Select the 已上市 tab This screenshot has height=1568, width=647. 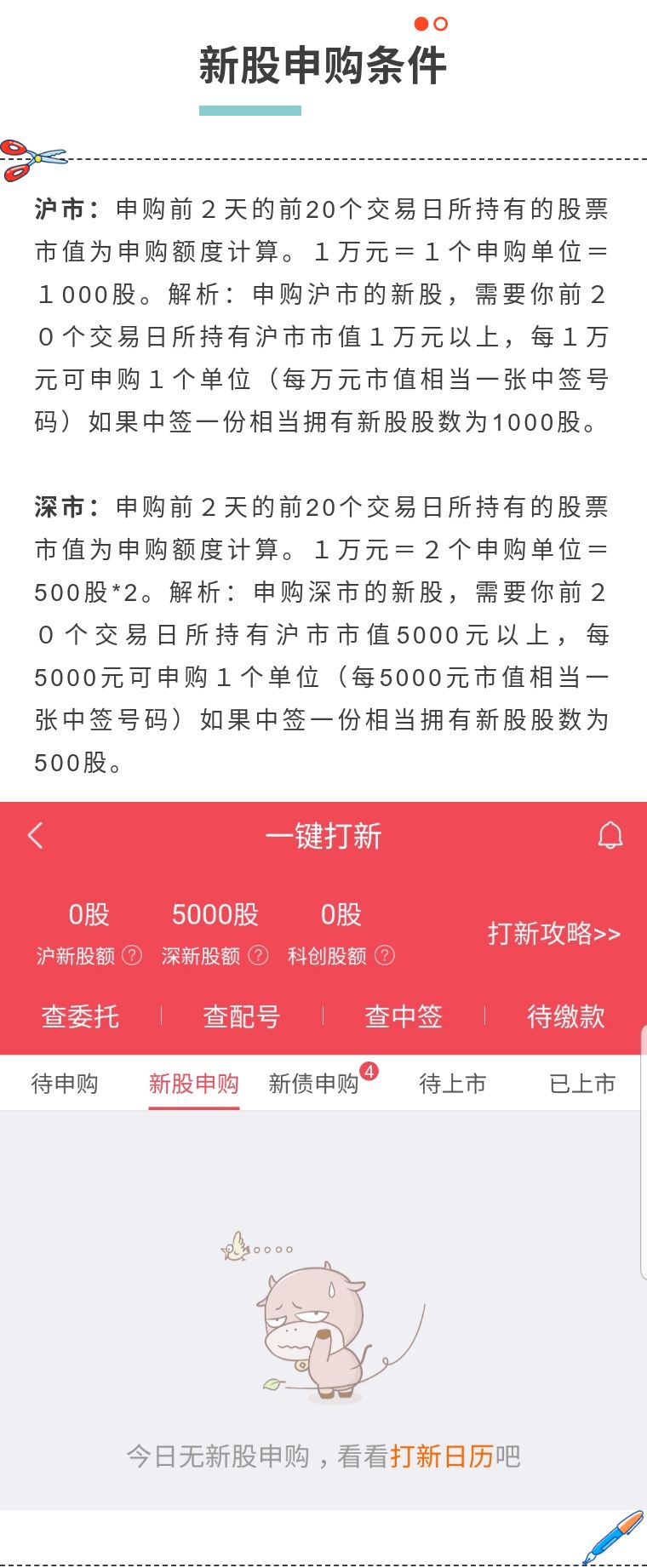point(581,1084)
